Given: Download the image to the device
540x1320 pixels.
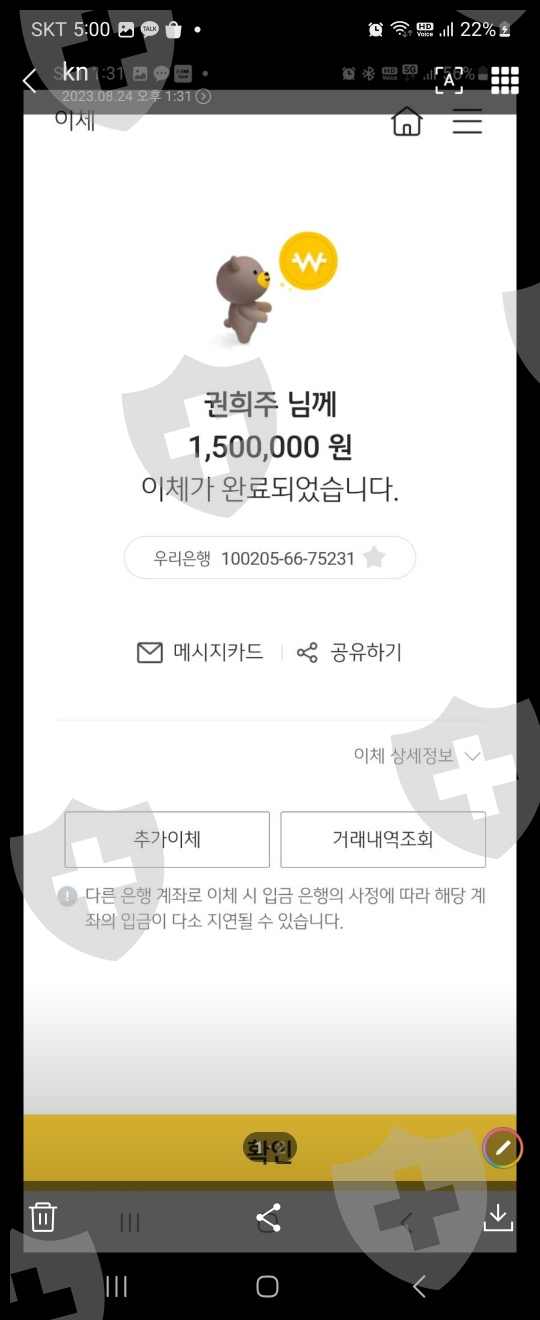Looking at the screenshot, I should coord(498,1216).
